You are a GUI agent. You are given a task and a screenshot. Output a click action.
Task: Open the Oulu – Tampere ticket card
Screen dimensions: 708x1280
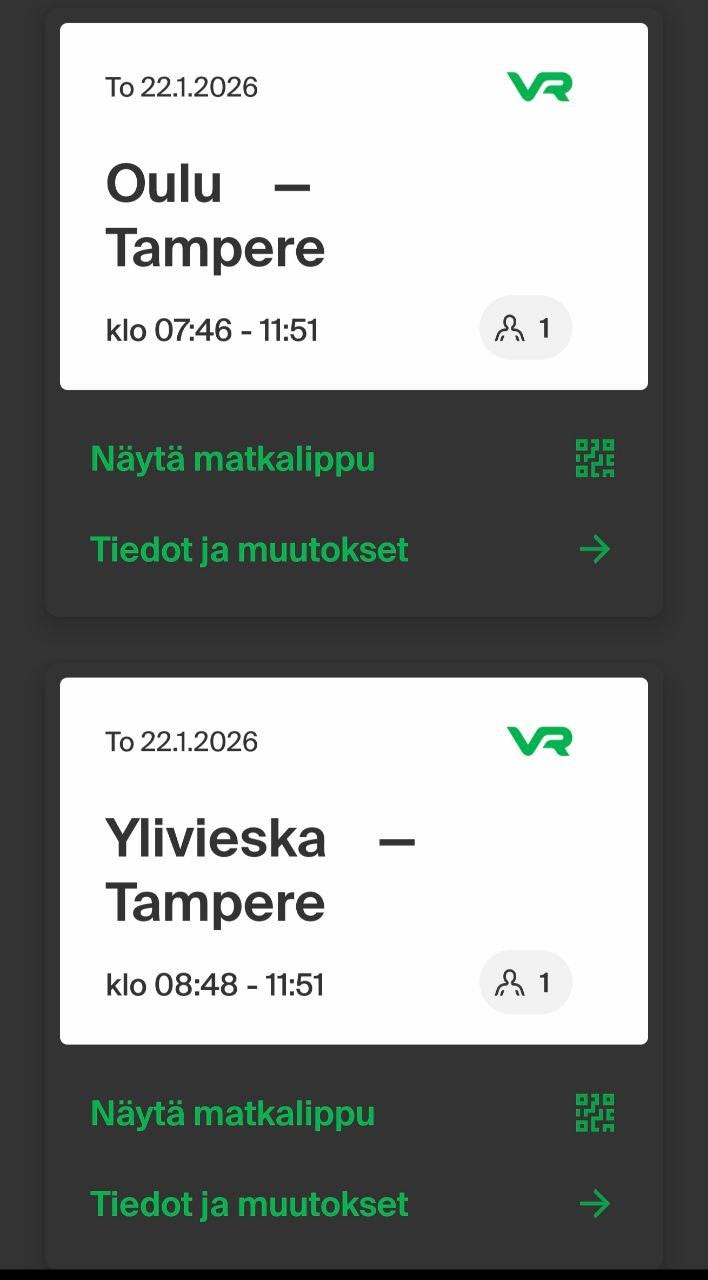[353, 207]
